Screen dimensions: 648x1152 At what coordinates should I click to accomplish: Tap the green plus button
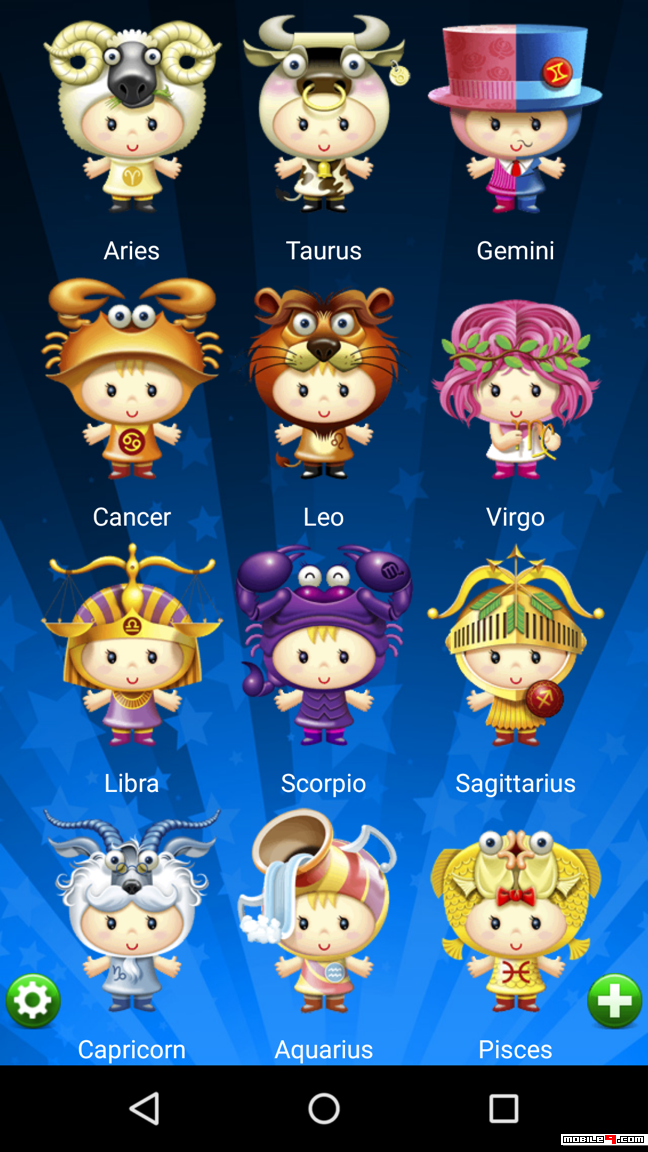(615, 1001)
